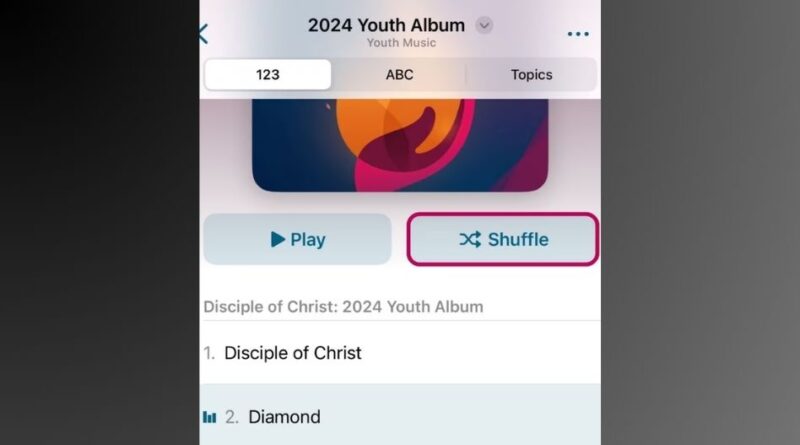Image resolution: width=800 pixels, height=445 pixels.
Task: Open the three-dot overflow menu
Action: 578,34
